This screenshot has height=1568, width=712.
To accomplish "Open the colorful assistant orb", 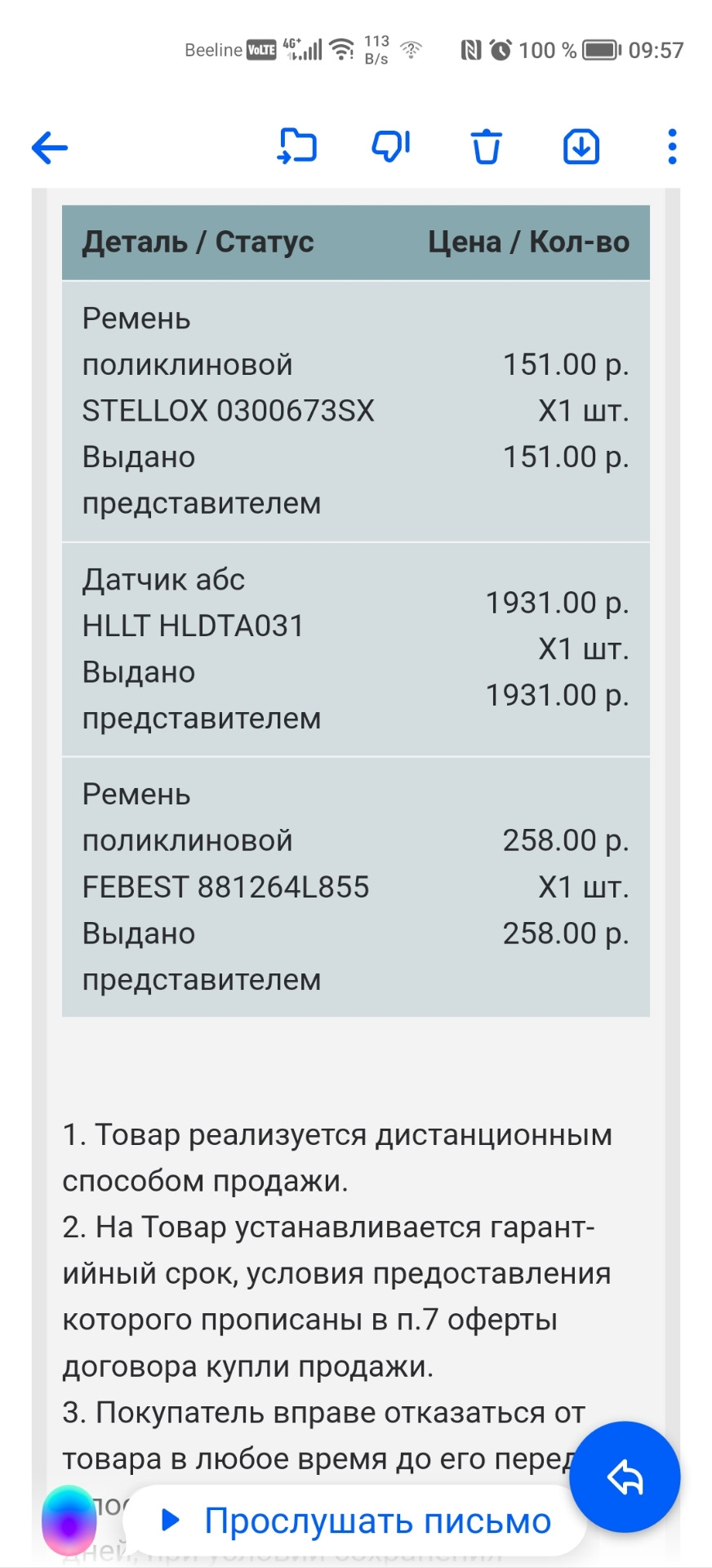I will point(69,1521).
